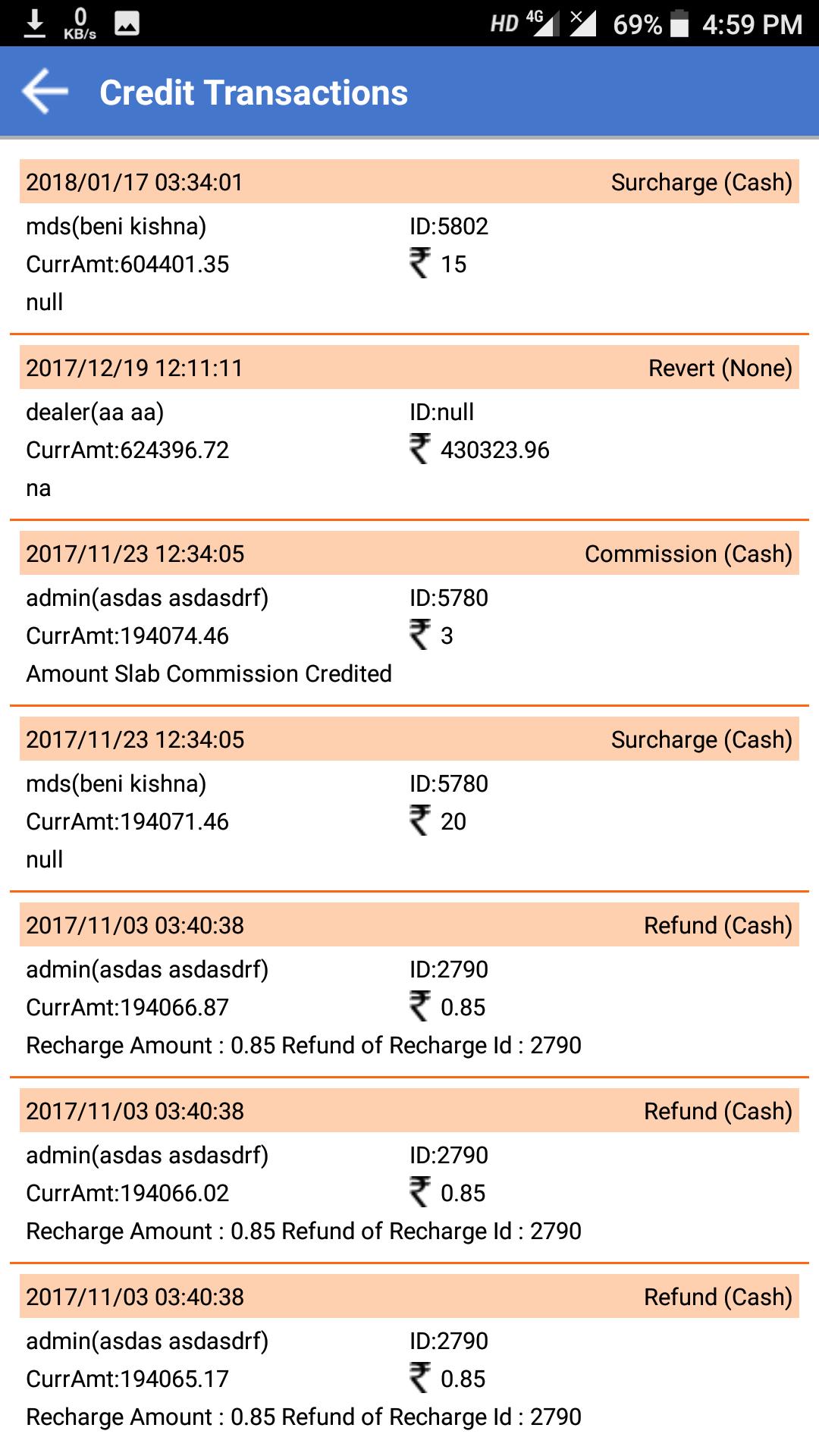View the Refund entry with CurrAmt 194066.02
The width and height of the screenshot is (819, 1456).
[409, 1170]
